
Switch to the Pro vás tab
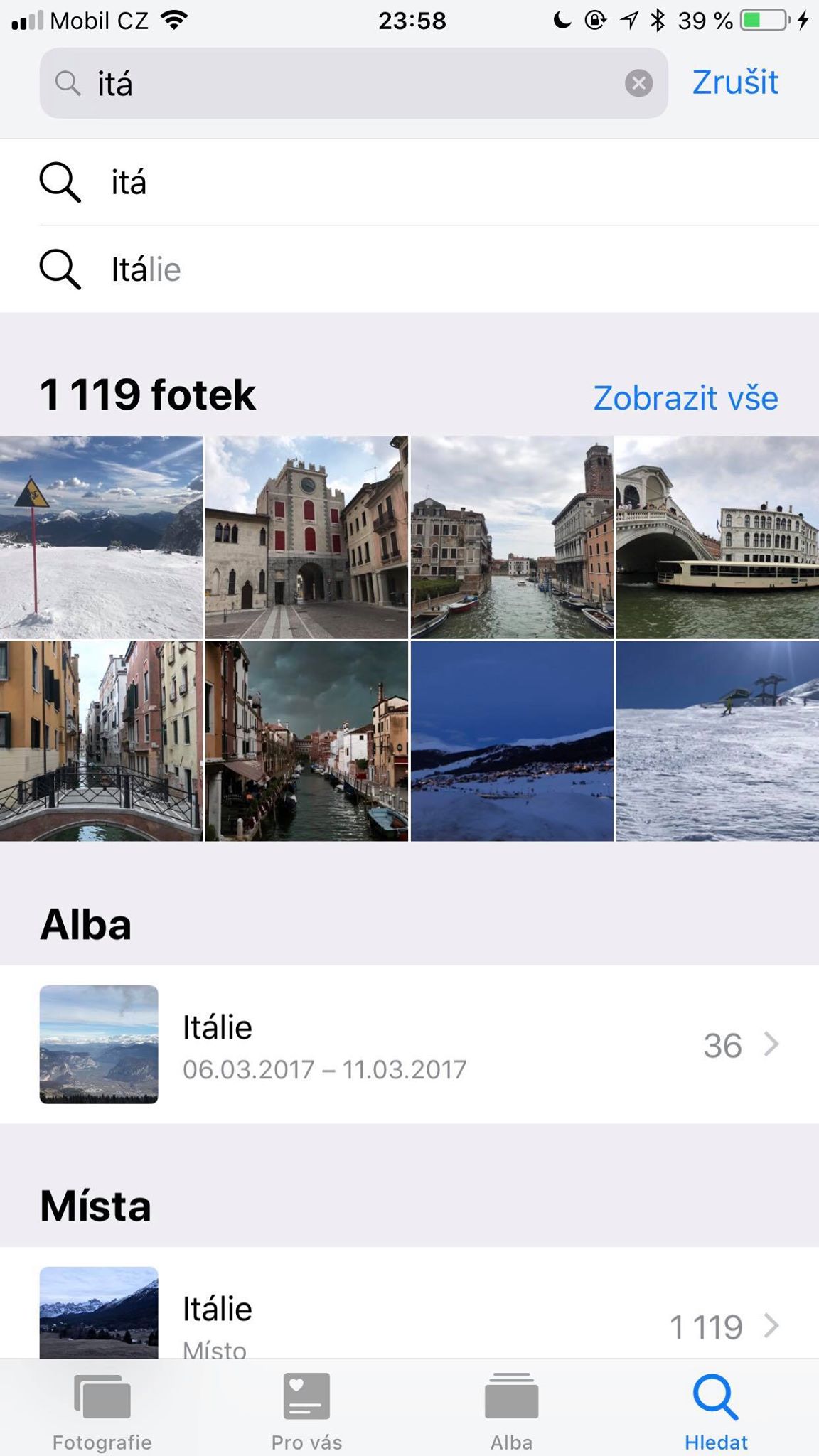point(306,1411)
